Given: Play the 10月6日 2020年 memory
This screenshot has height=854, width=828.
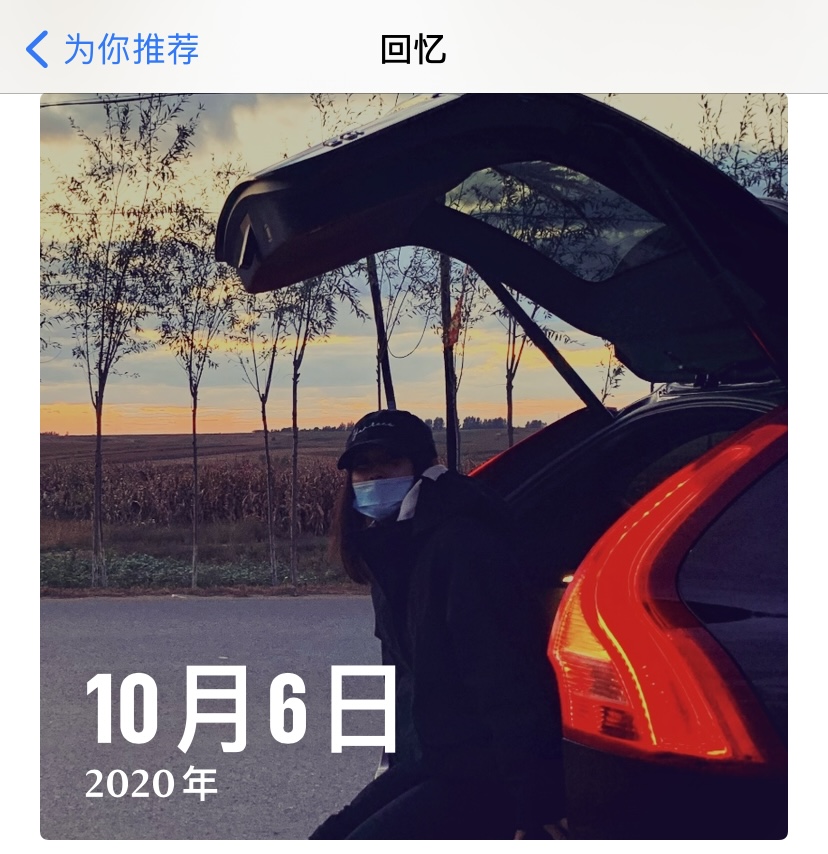Looking at the screenshot, I should (414, 466).
